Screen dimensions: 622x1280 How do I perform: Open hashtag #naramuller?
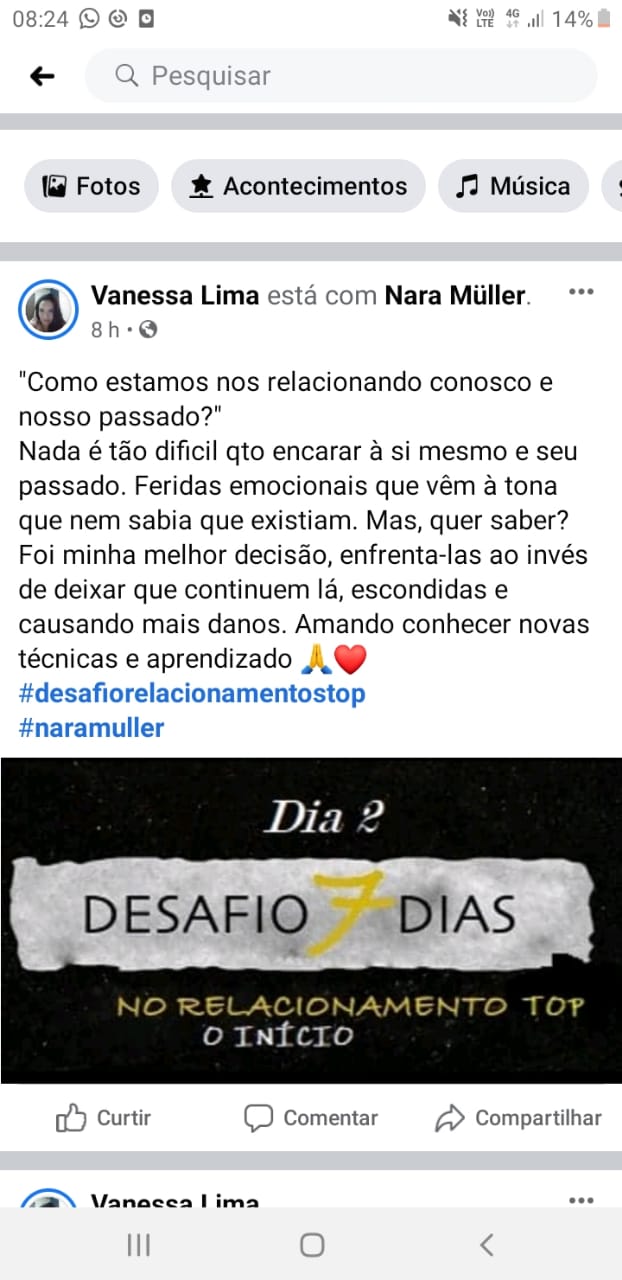(91, 727)
